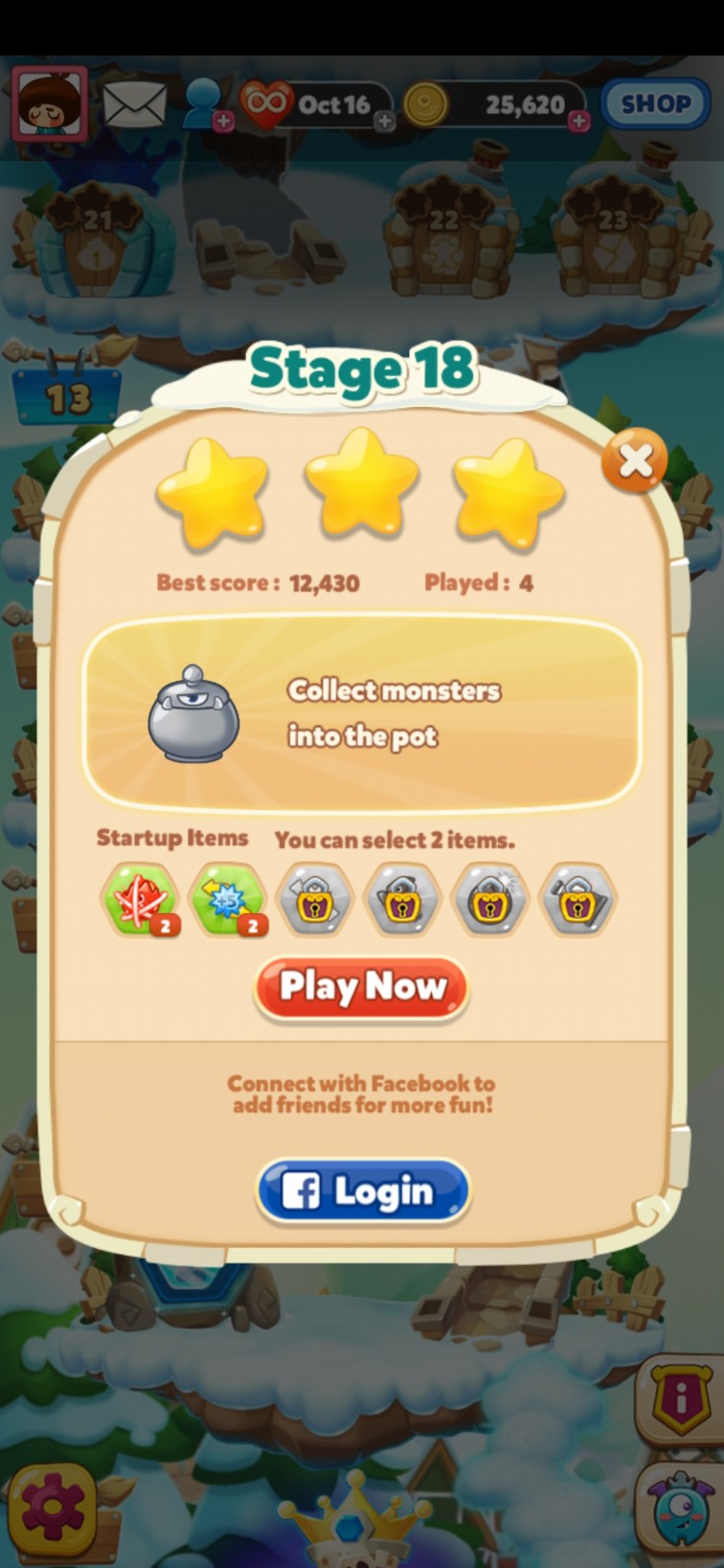Invite friends using the person icon
724x1568 pixels.
(205, 103)
